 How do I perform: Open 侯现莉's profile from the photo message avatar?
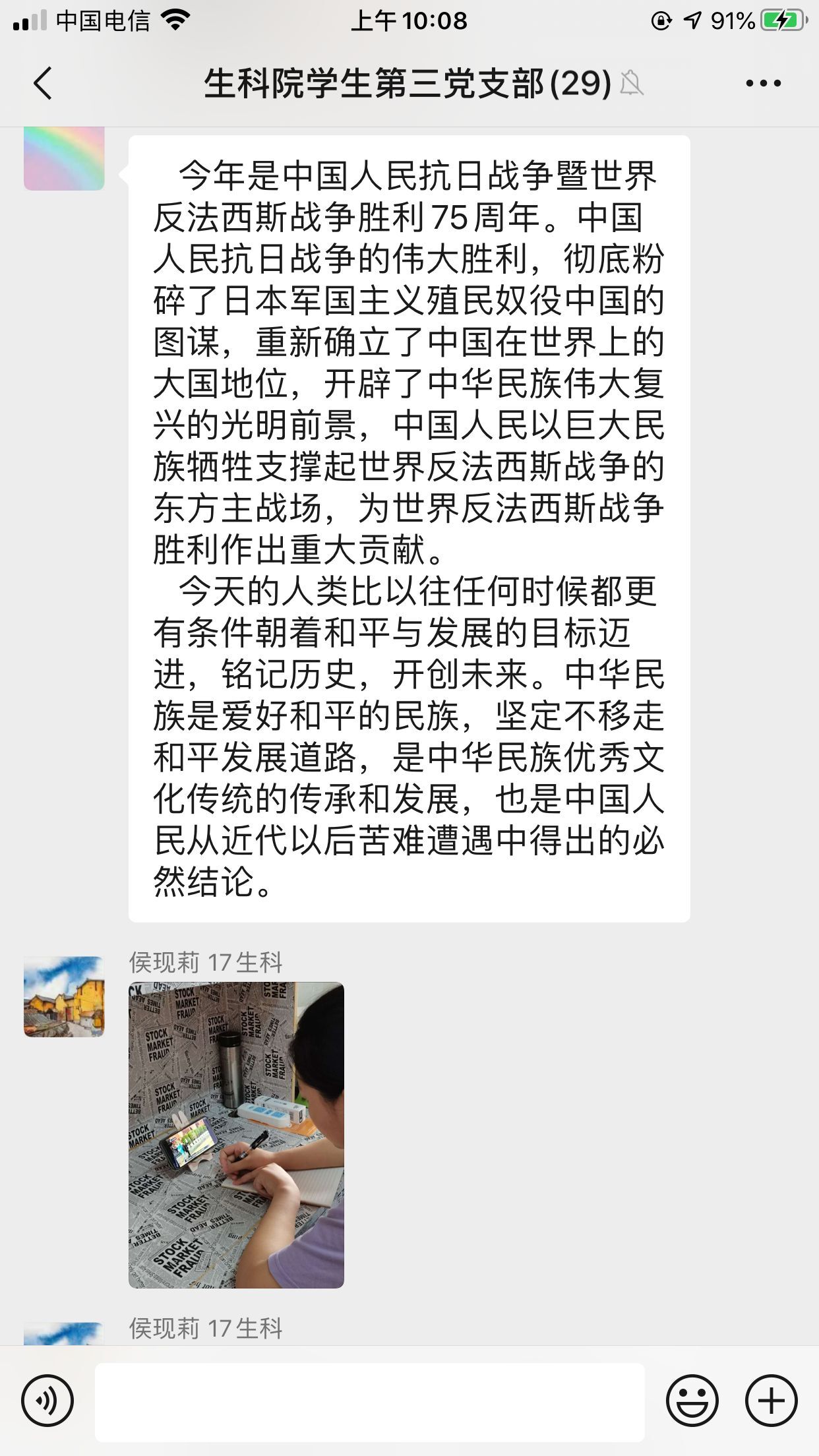pos(64,996)
